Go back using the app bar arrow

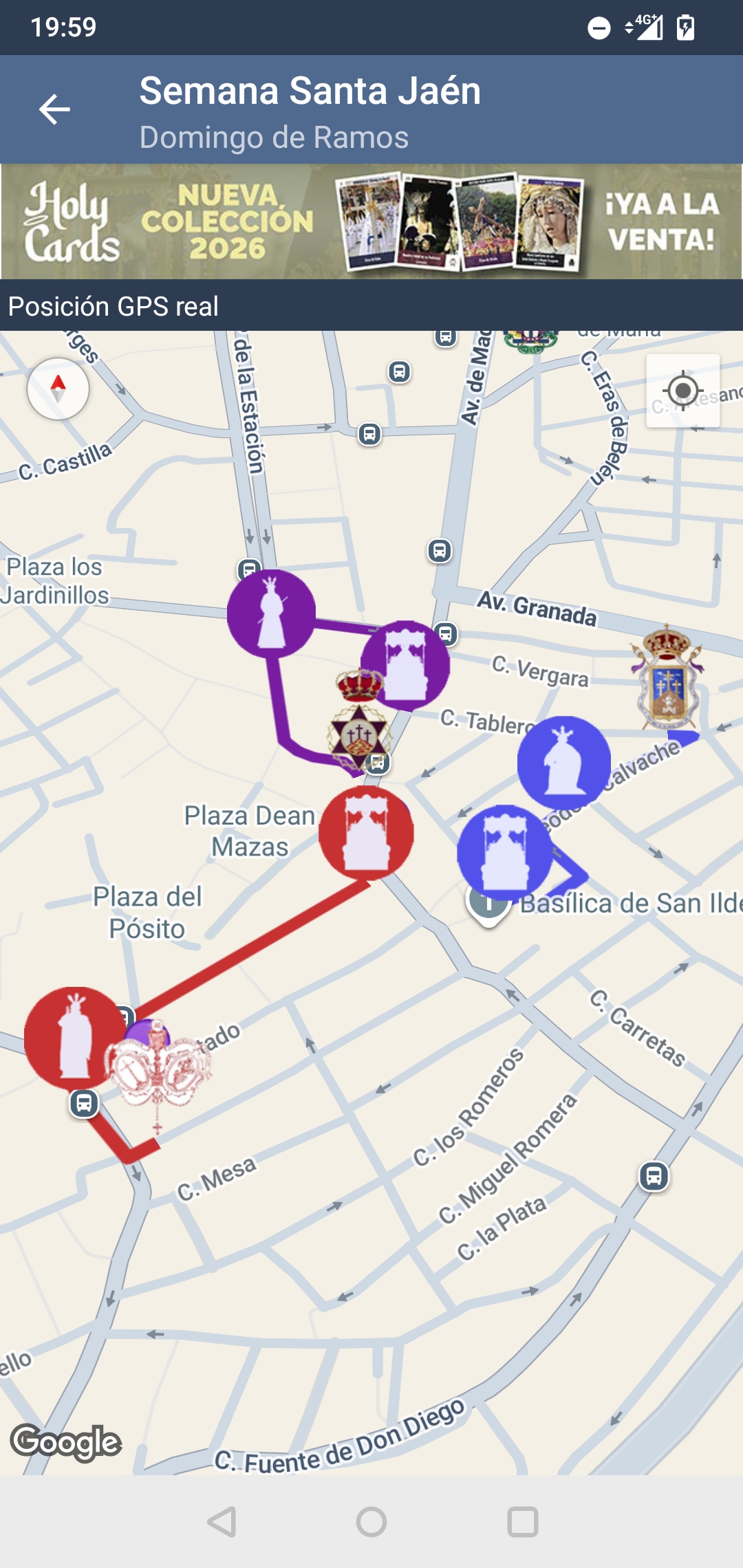[55, 109]
